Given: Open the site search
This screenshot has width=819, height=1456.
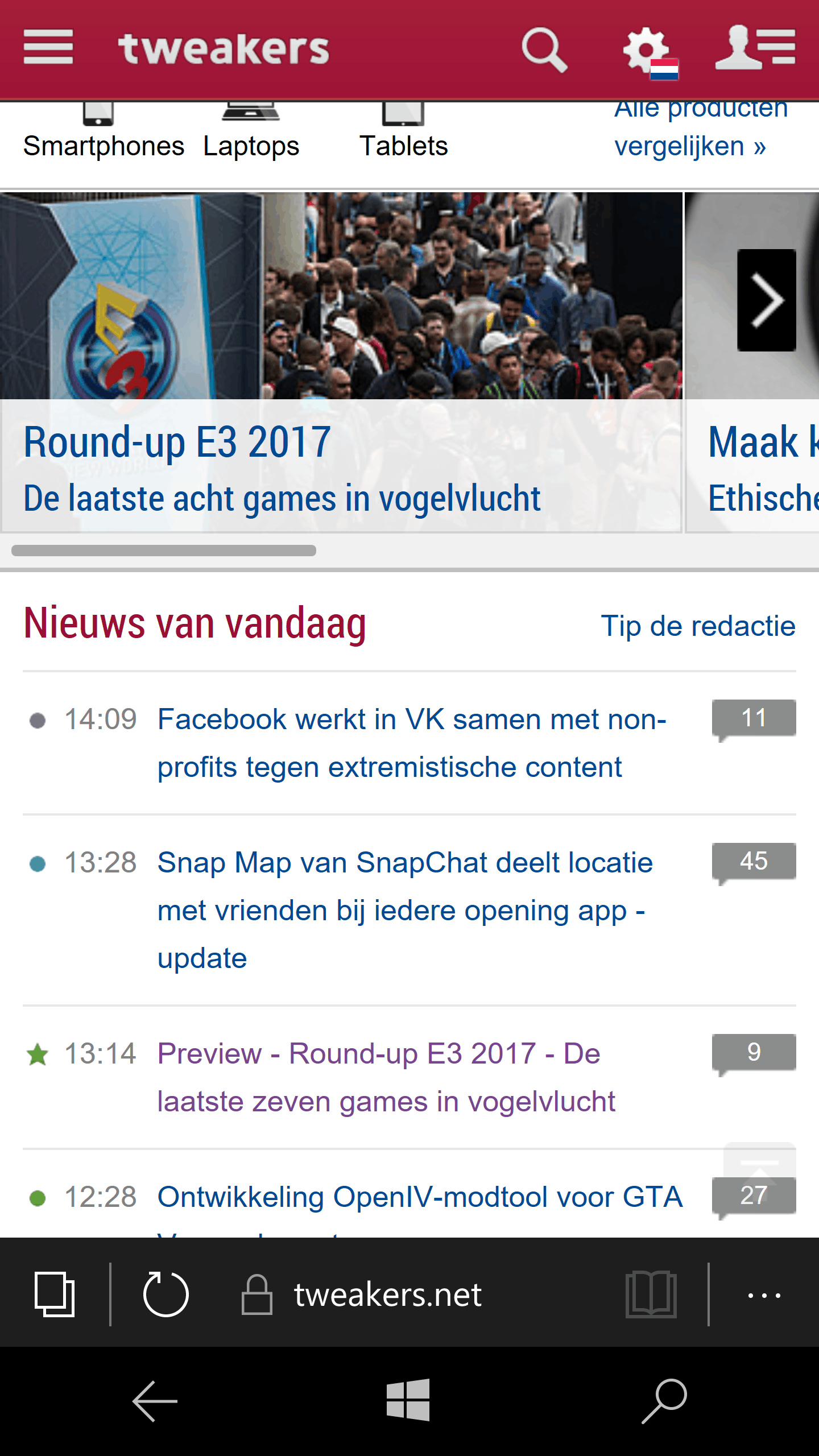Looking at the screenshot, I should point(544,49).
